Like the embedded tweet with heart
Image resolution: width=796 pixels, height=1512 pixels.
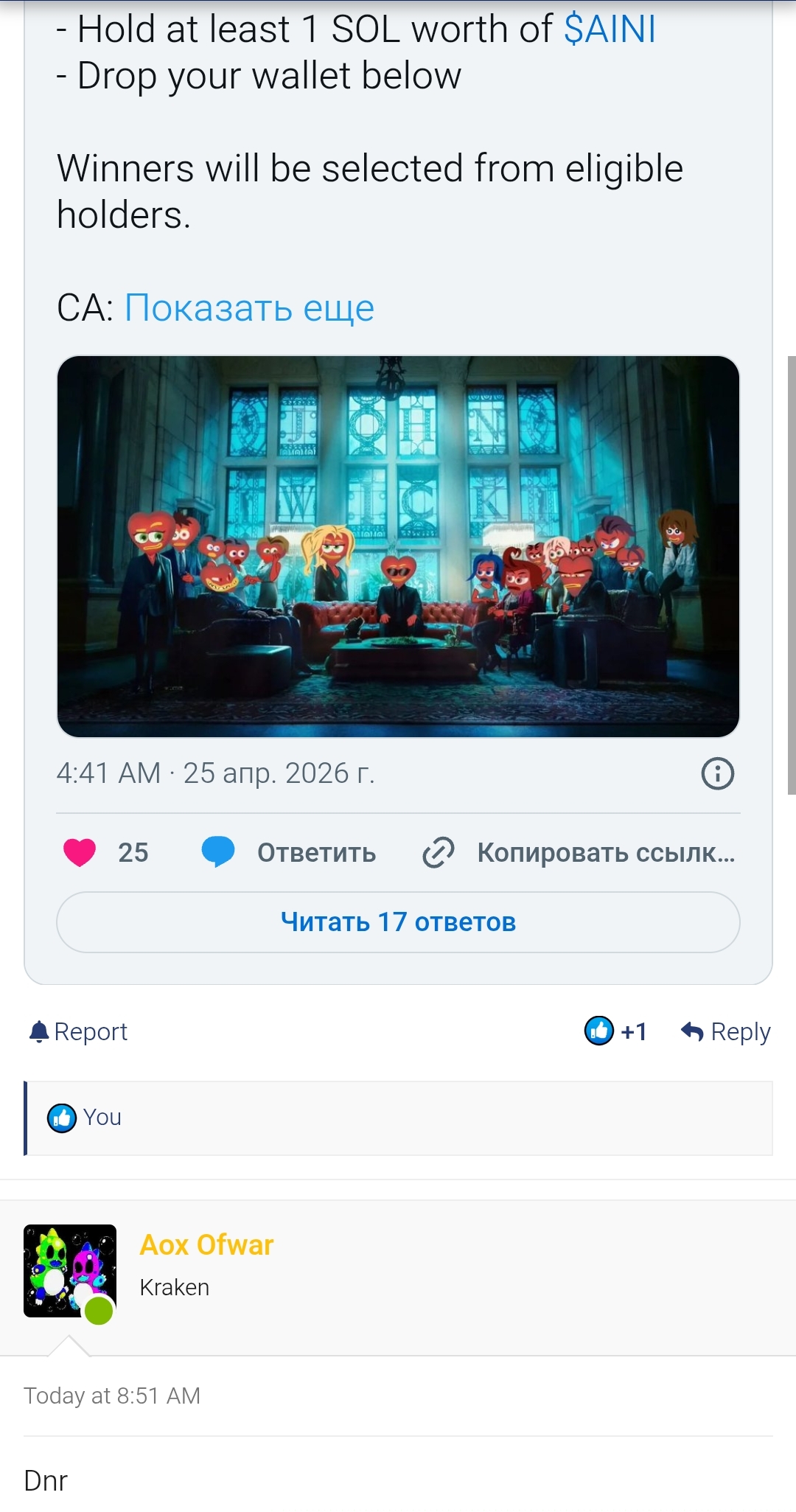pyautogui.click(x=80, y=852)
